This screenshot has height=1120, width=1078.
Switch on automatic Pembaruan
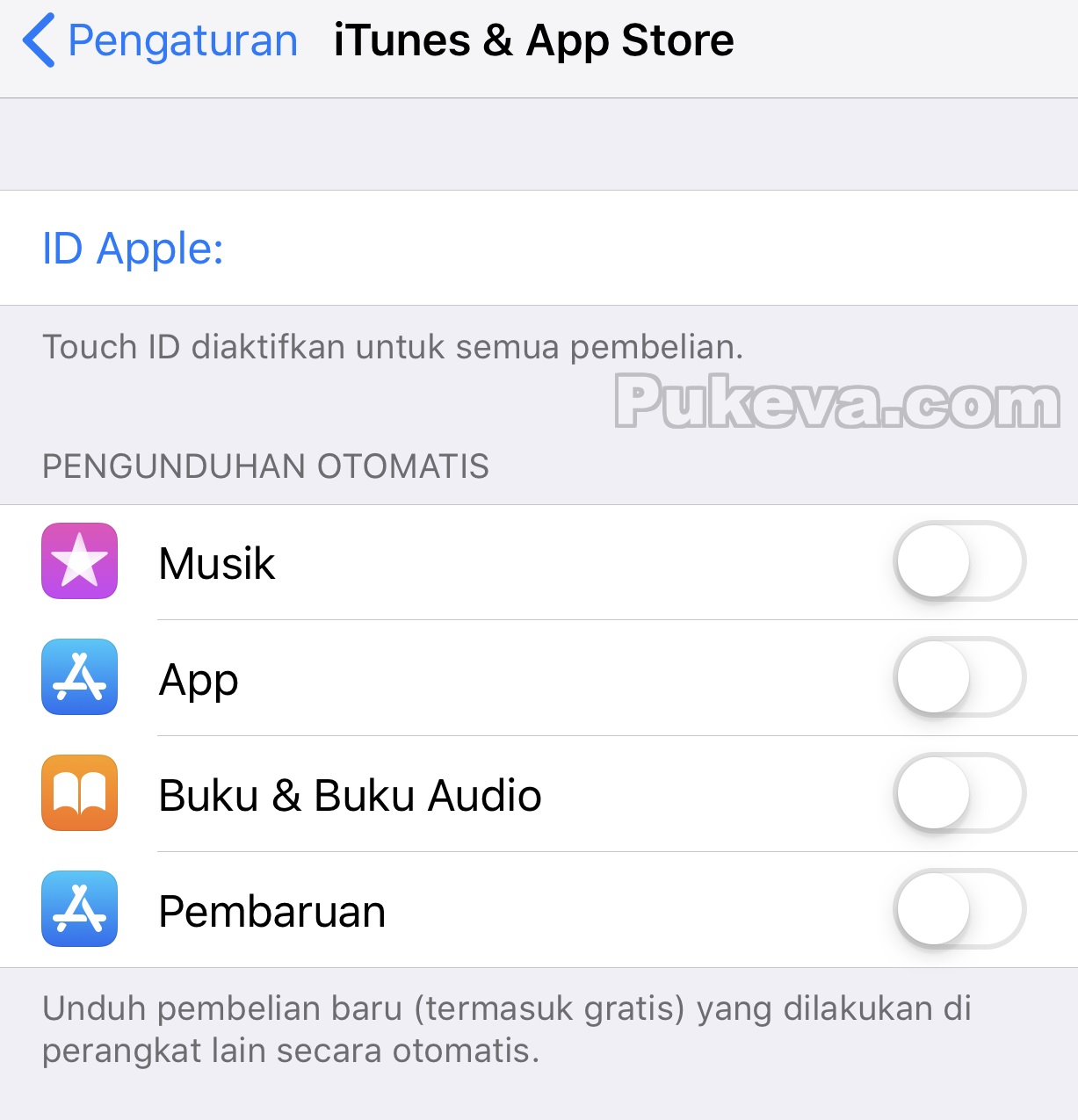(x=959, y=909)
